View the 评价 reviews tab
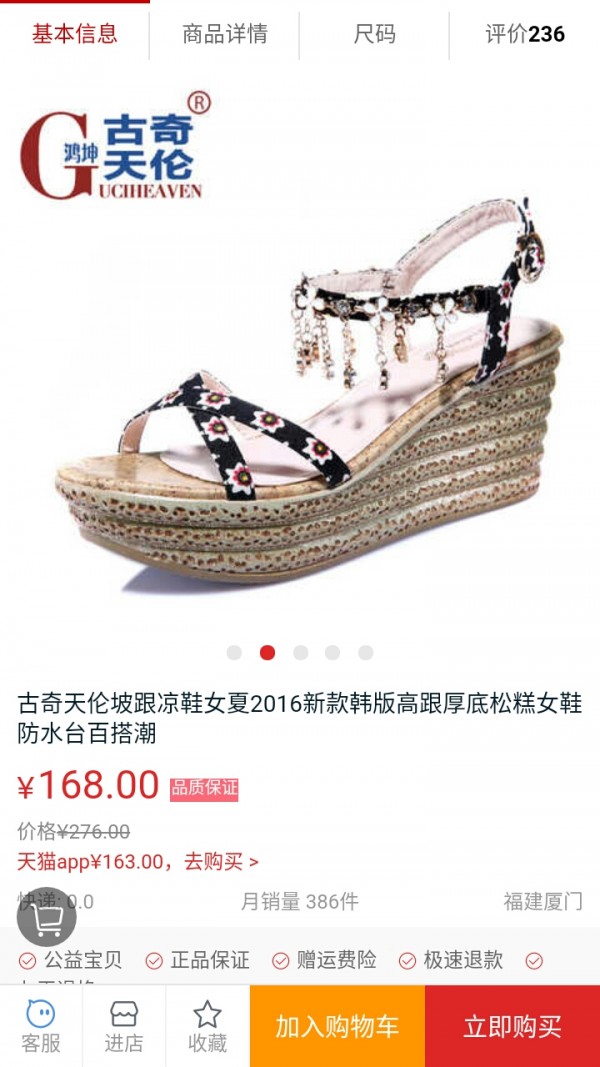 (524, 34)
